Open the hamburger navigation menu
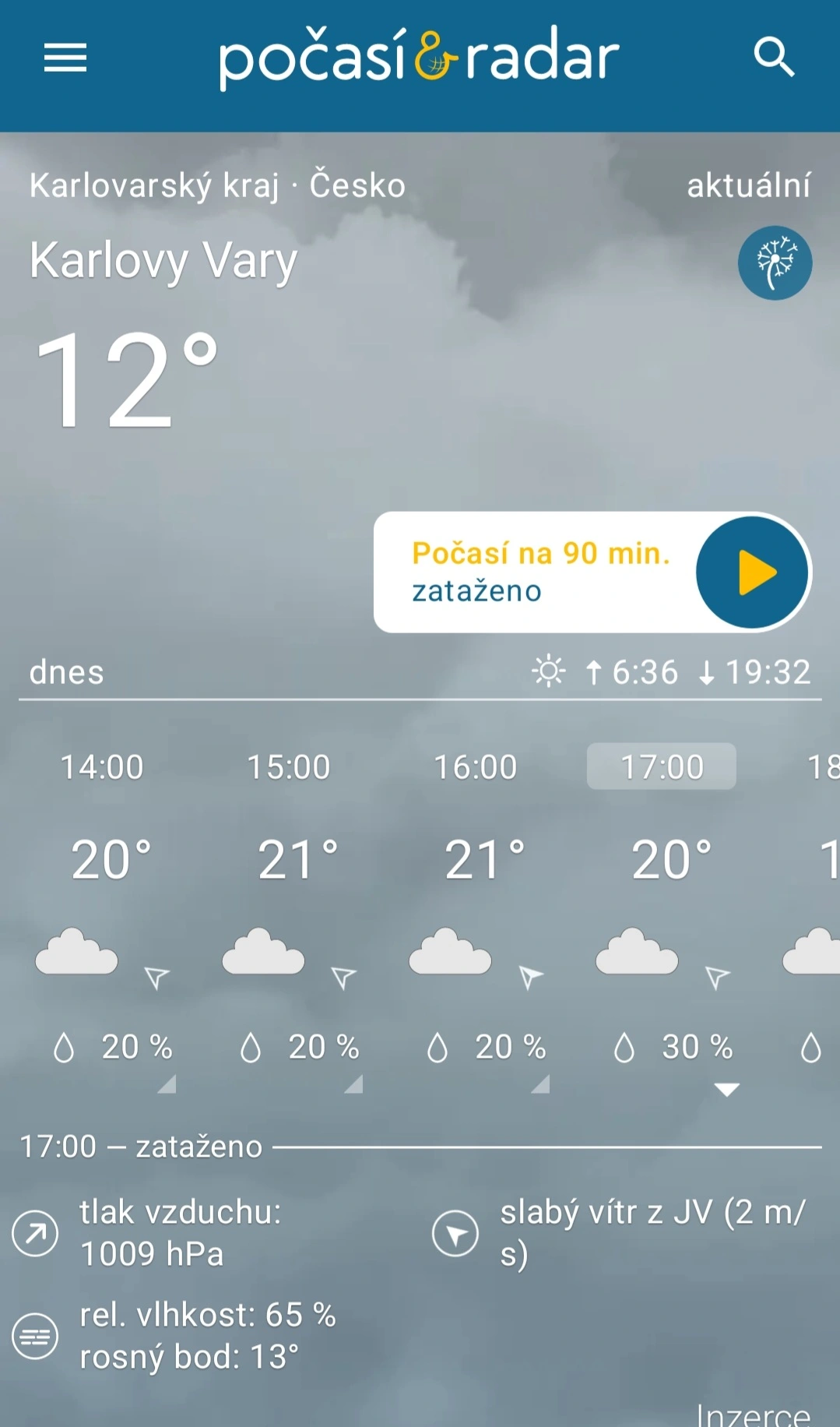The height and width of the screenshot is (1427, 840). (x=65, y=58)
